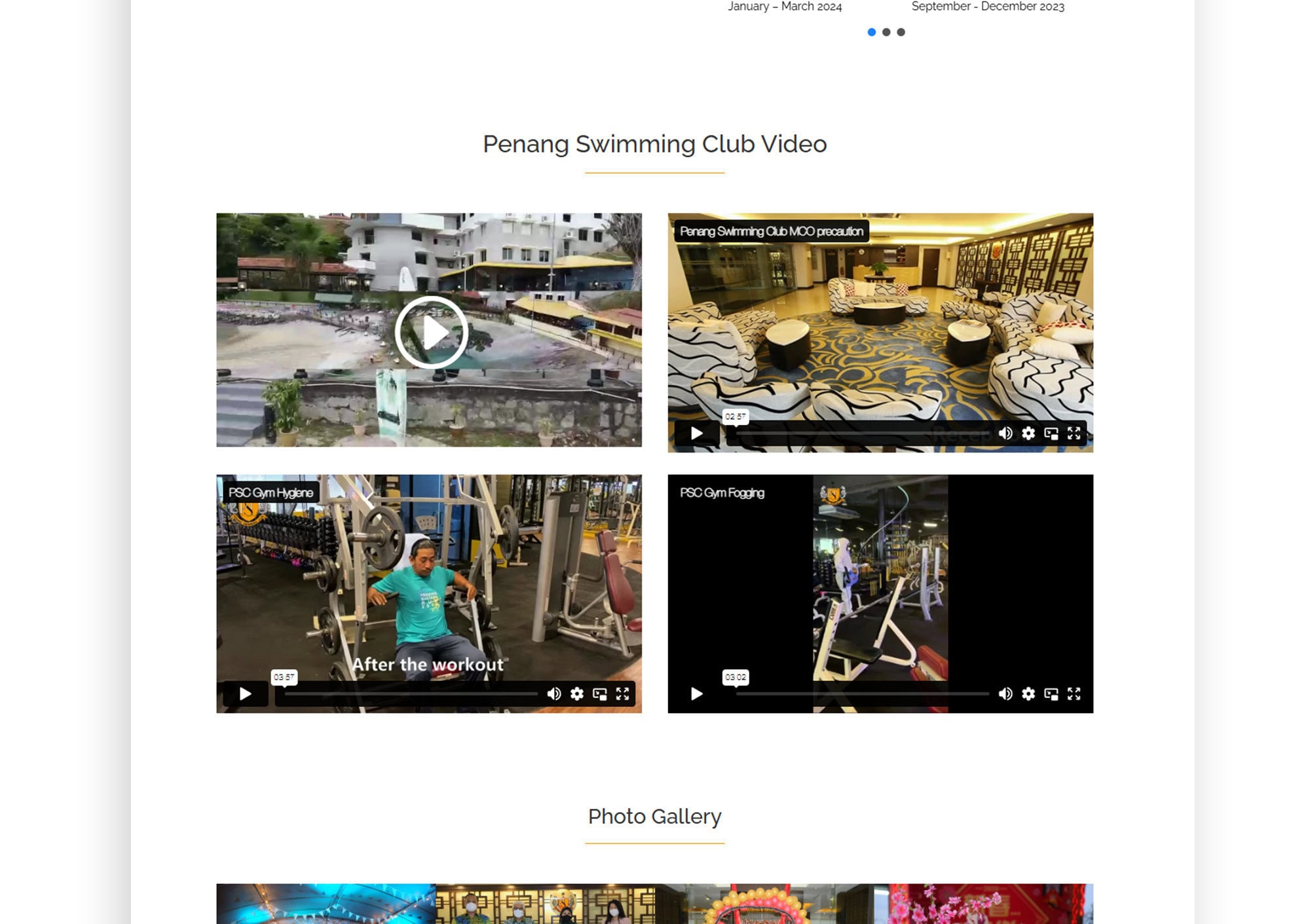Screen dimensions: 1310x924
Task: Open the January – March 2024 item
Action: point(785,7)
